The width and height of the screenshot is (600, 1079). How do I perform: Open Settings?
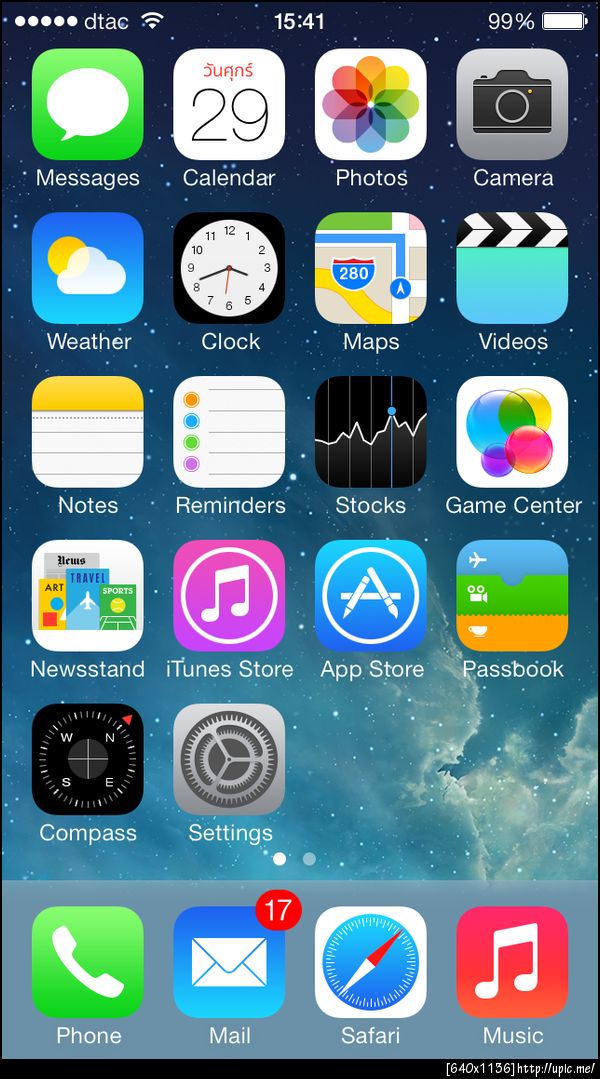click(x=229, y=760)
